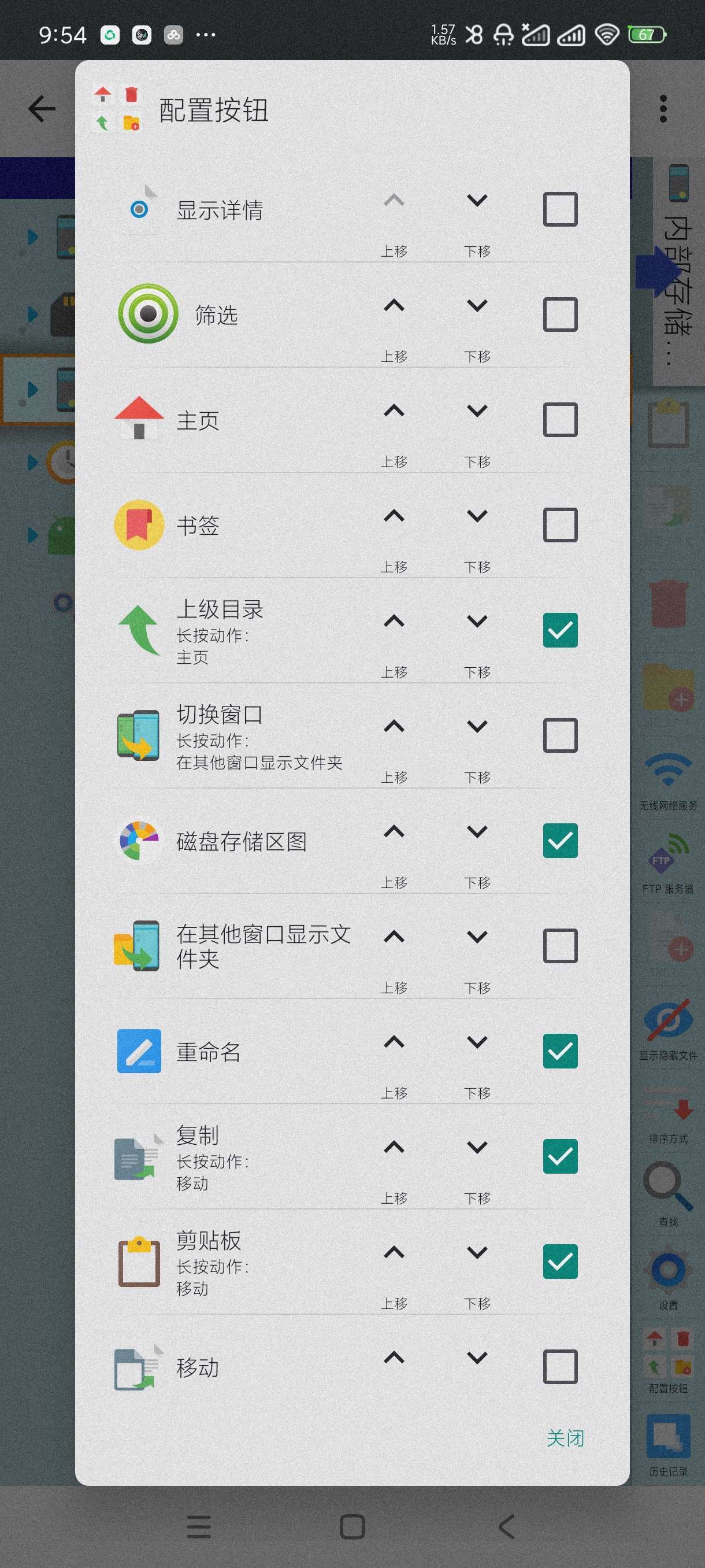Viewport: 705px width, 1568px height.
Task: Disable the 剪贴板 checkbox
Action: [559, 1262]
